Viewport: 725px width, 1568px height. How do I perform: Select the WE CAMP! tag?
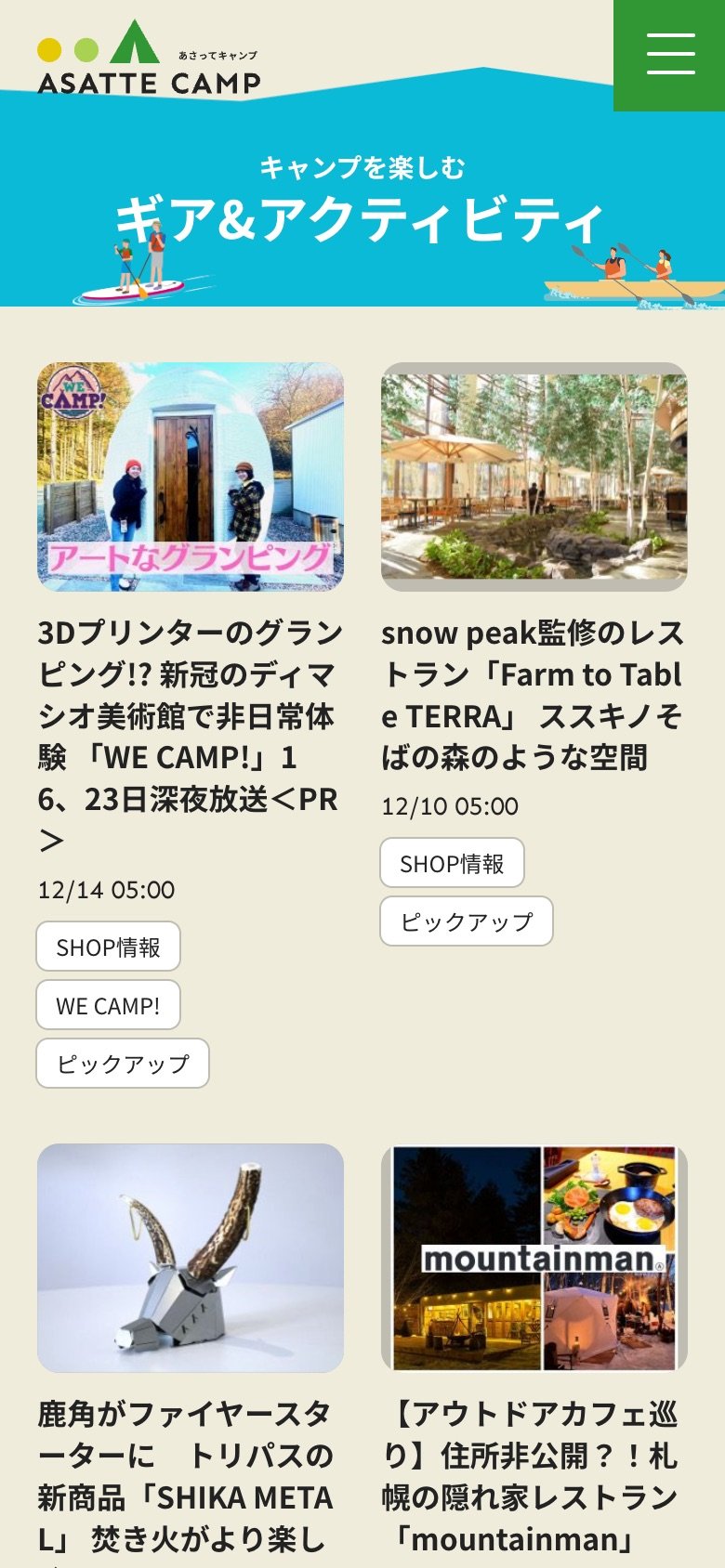tap(108, 1005)
